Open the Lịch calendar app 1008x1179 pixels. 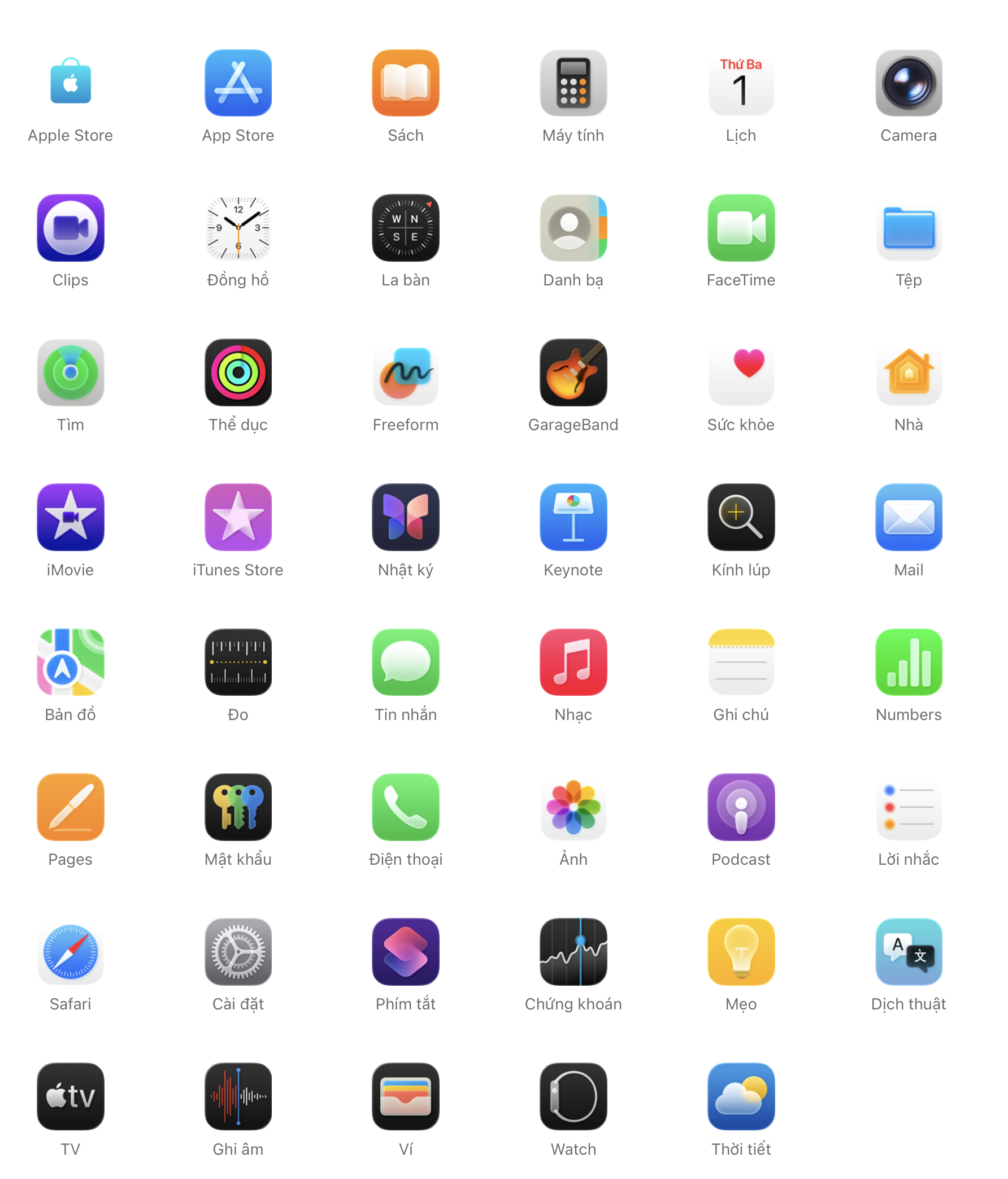coord(741,83)
